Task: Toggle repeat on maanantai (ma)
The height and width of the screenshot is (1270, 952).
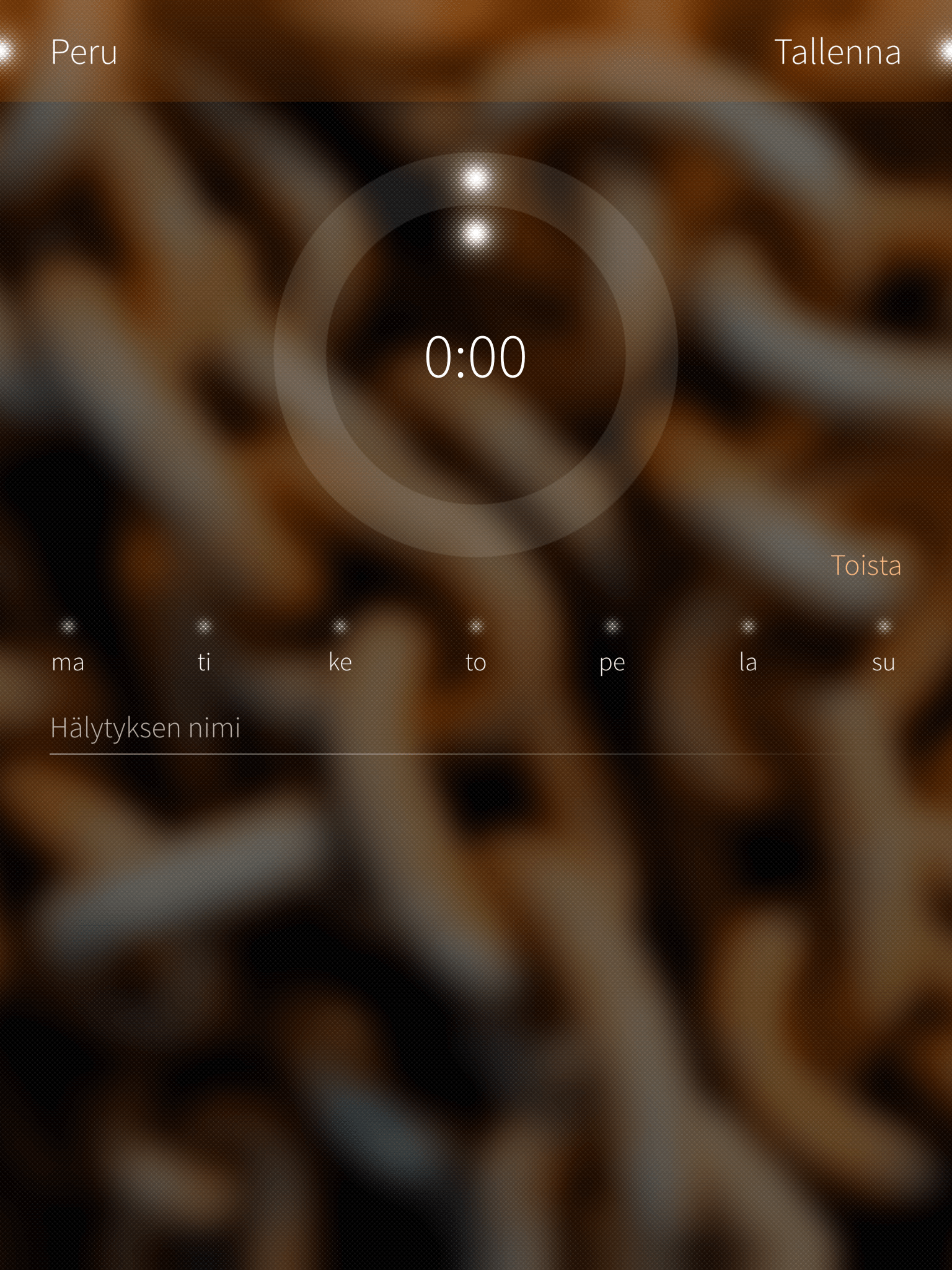Action: pyautogui.click(x=68, y=648)
